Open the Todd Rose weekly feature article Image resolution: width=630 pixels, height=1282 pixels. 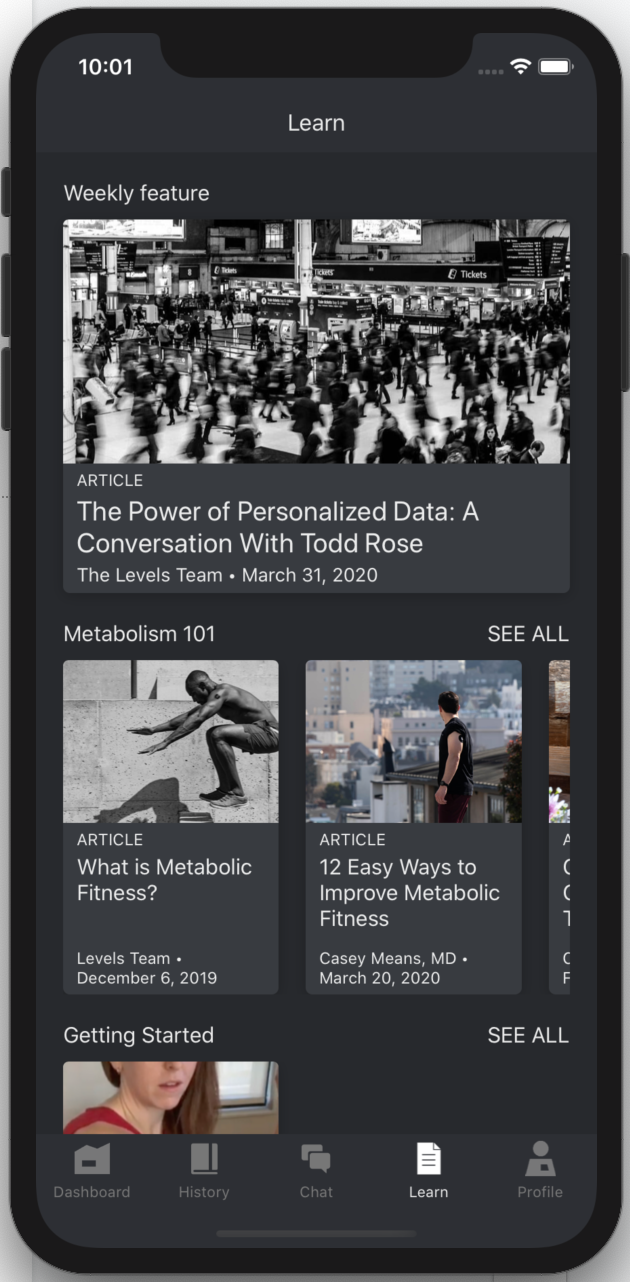tap(316, 405)
